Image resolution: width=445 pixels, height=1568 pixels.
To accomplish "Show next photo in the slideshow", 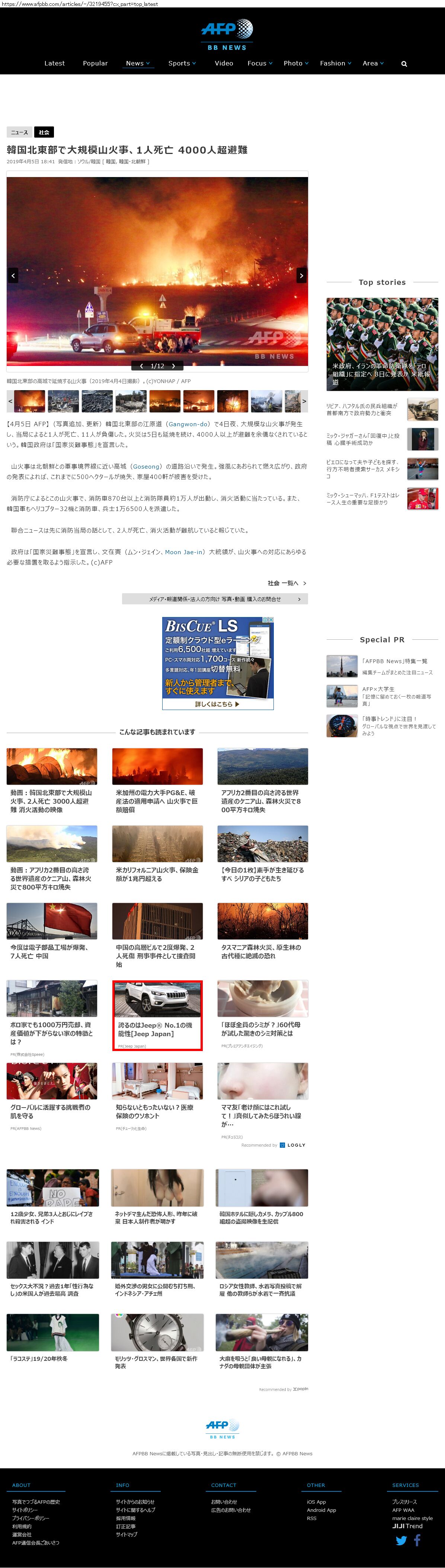I will (x=301, y=276).
